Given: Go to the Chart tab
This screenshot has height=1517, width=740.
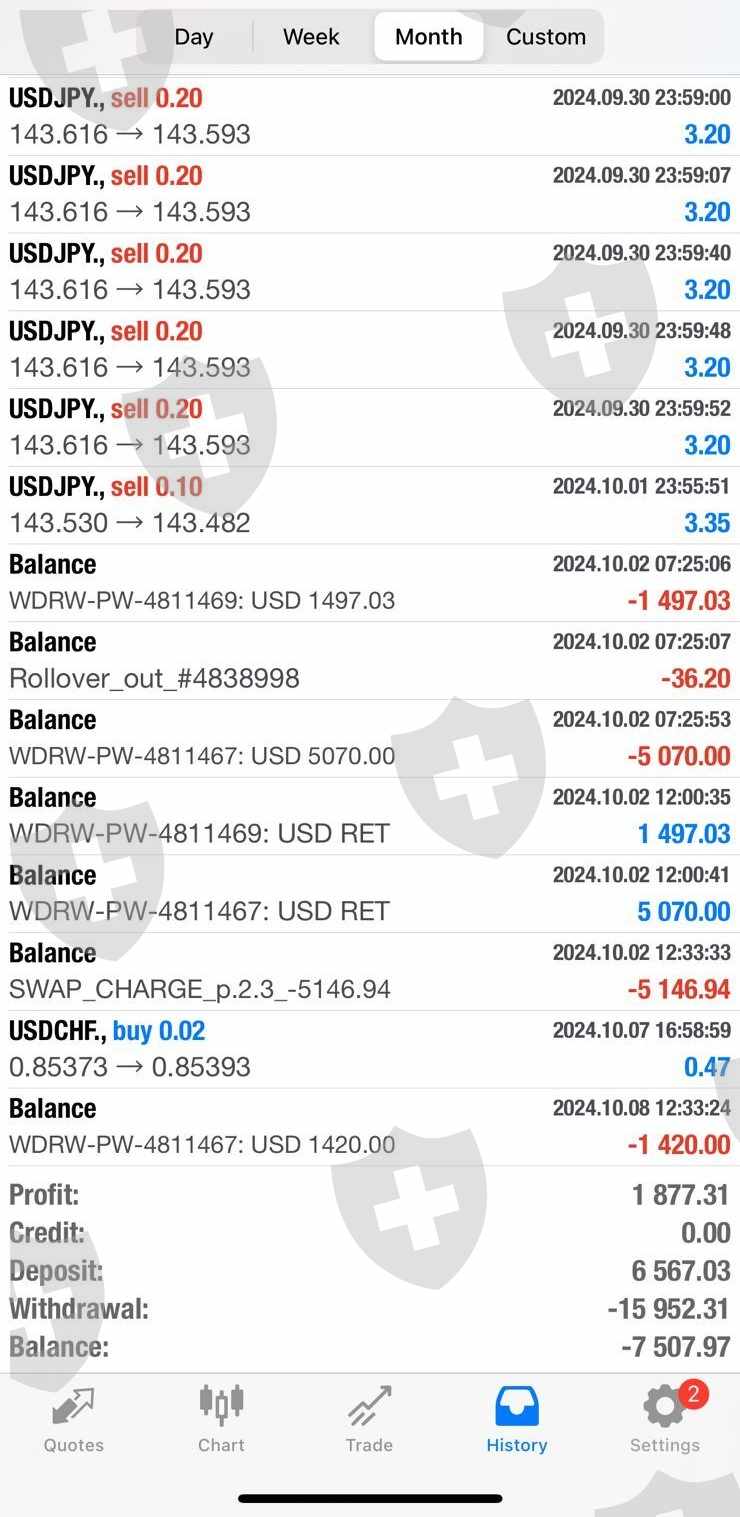Looking at the screenshot, I should [x=221, y=1419].
